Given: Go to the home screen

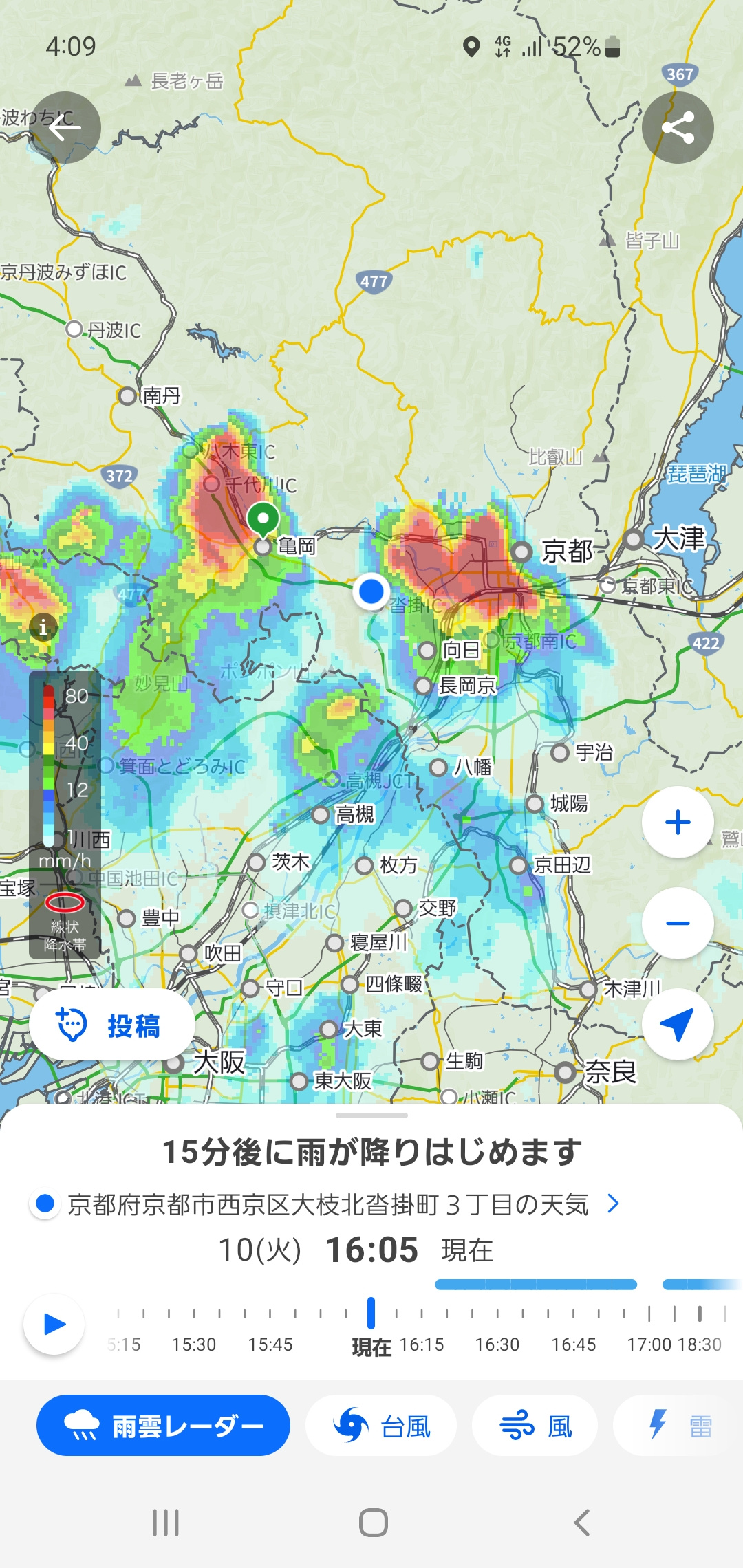Looking at the screenshot, I should pos(373,1523).
